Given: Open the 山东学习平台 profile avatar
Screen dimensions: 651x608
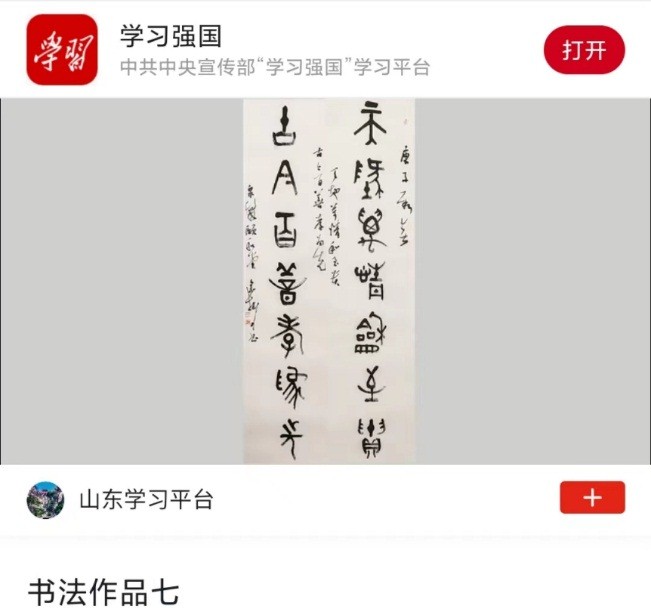Looking at the screenshot, I should [x=45, y=499].
